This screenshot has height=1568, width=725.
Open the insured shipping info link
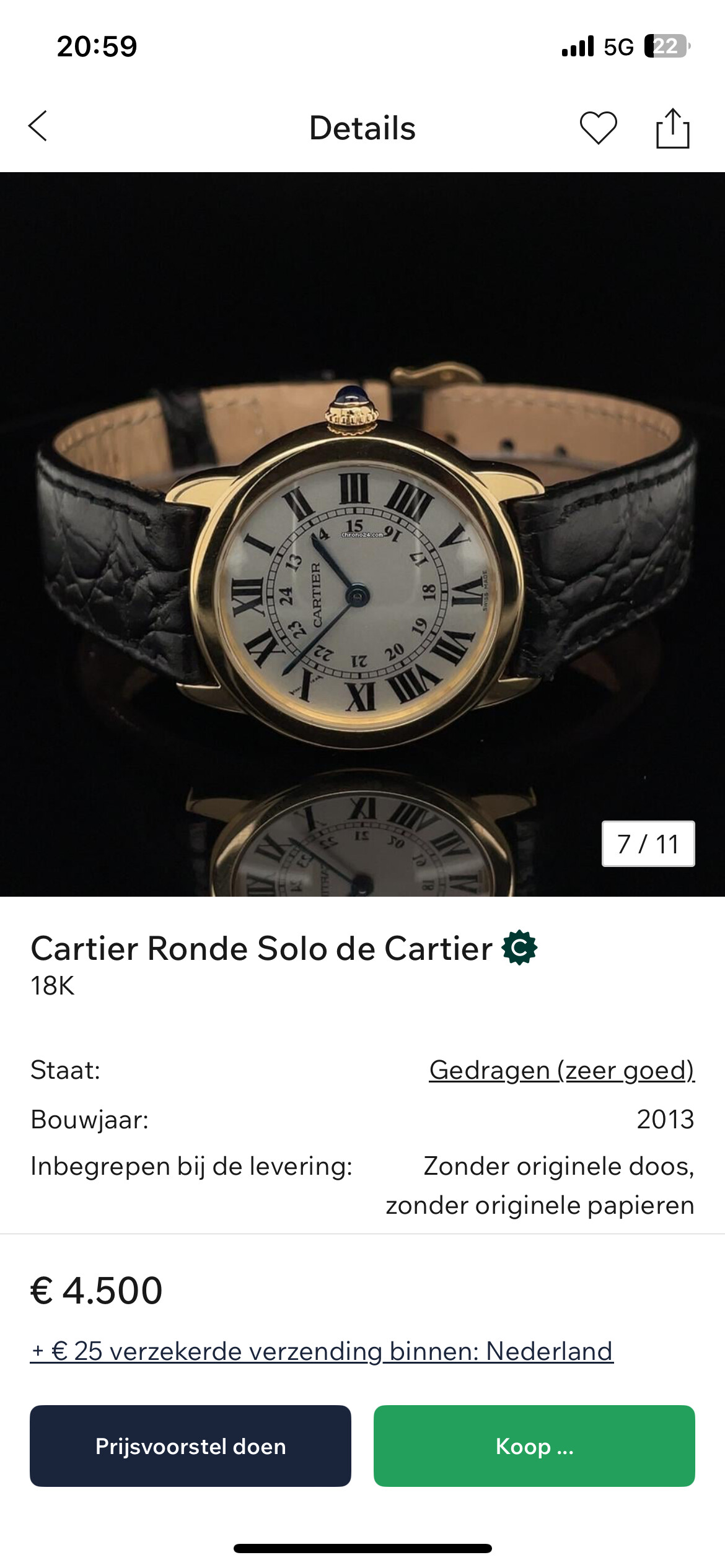pyautogui.click(x=322, y=1351)
